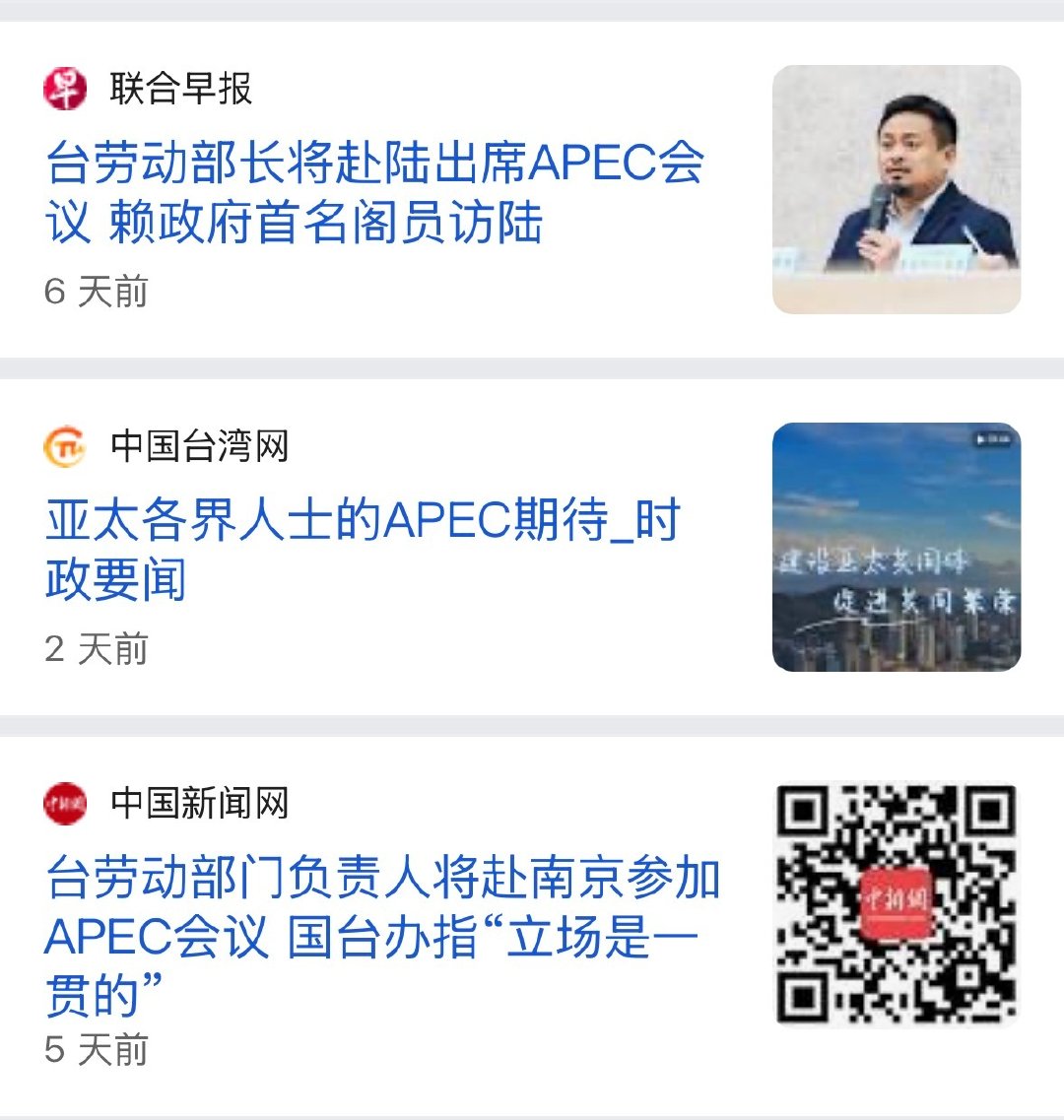Tap the city skyline video thumbnail from 中国台湾网
The image size is (1064, 1120).
(x=897, y=547)
